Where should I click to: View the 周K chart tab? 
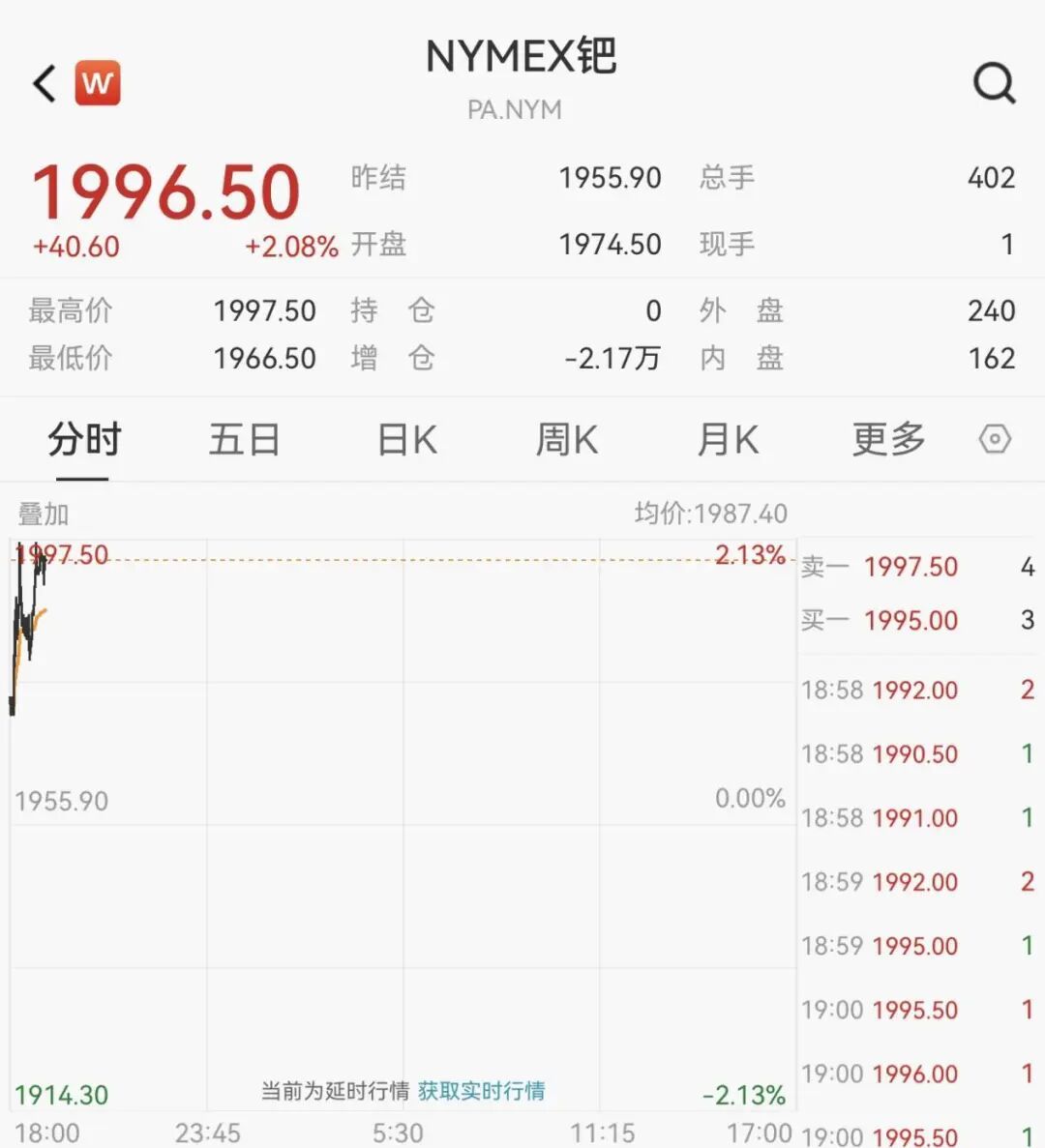click(x=567, y=438)
